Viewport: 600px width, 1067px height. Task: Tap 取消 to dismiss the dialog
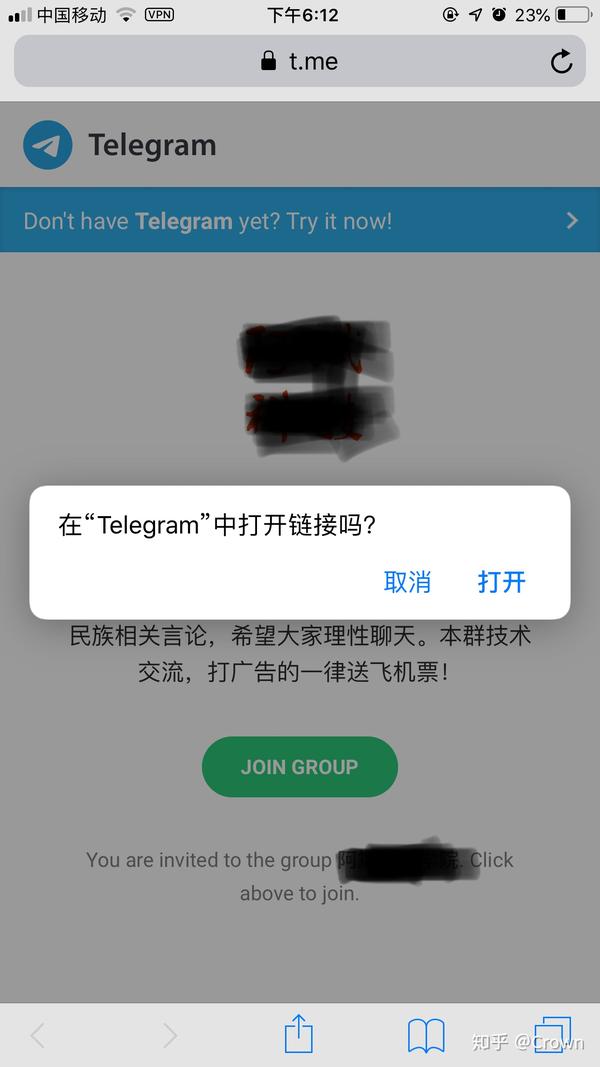click(407, 582)
